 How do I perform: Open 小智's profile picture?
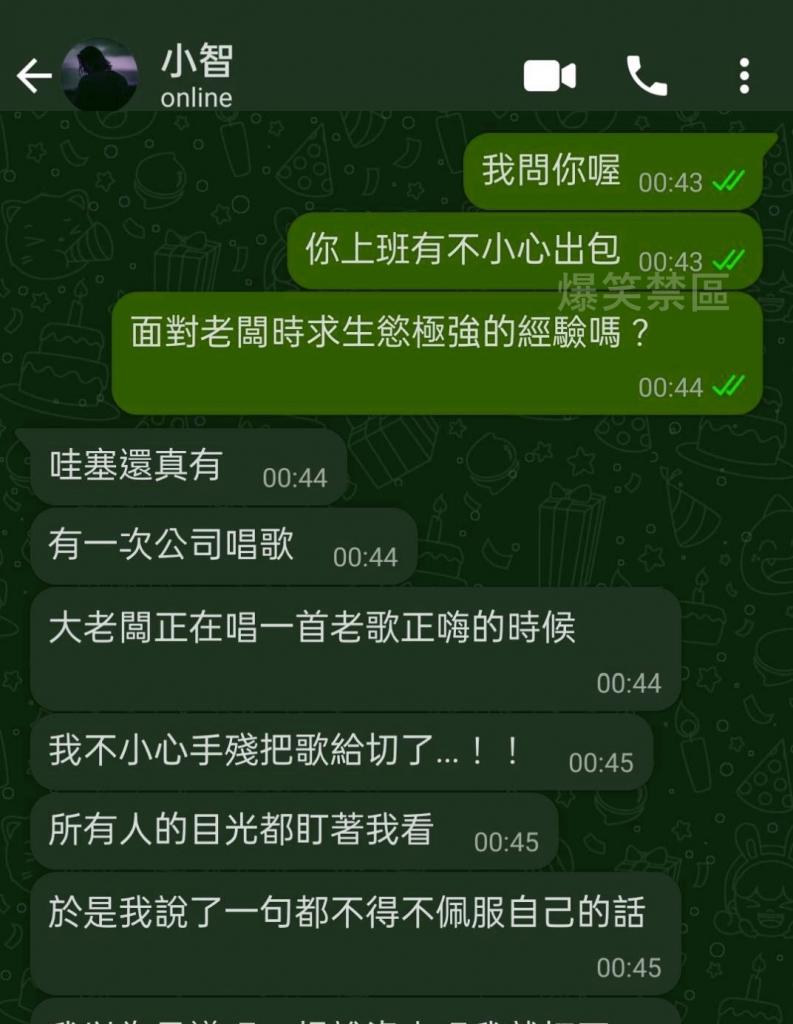coord(98,76)
